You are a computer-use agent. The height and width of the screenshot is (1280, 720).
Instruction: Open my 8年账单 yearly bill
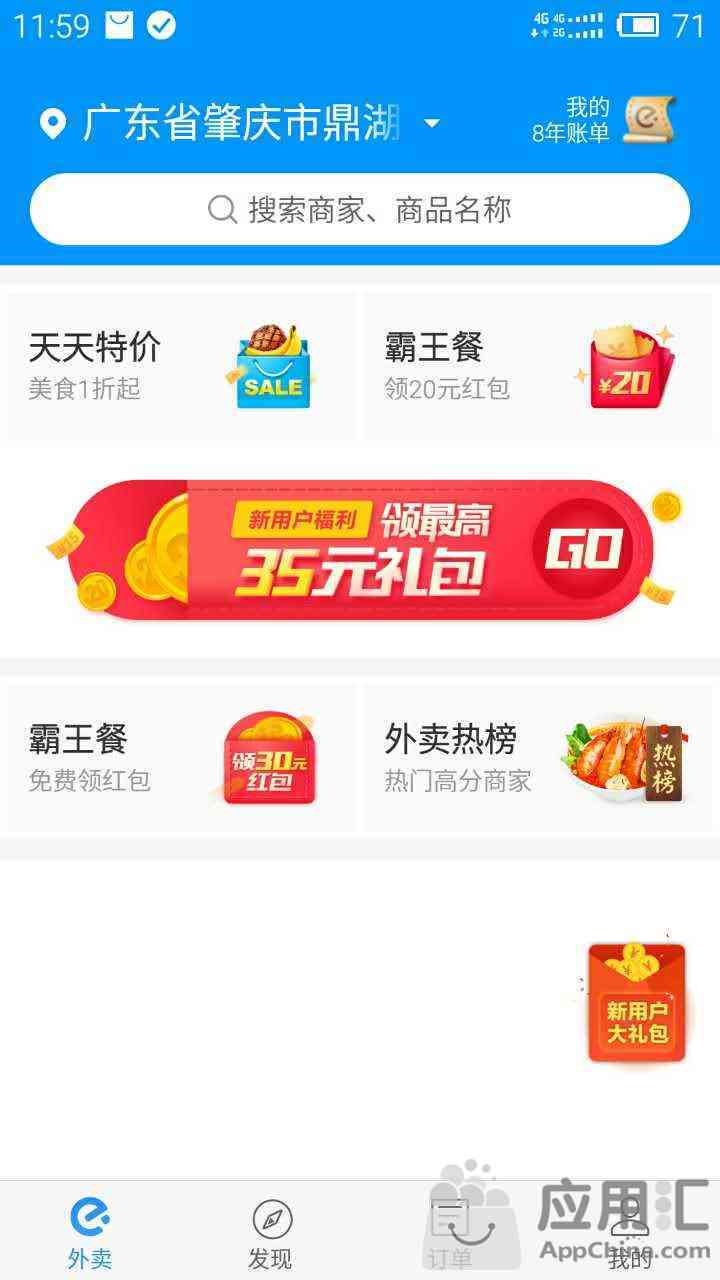604,120
